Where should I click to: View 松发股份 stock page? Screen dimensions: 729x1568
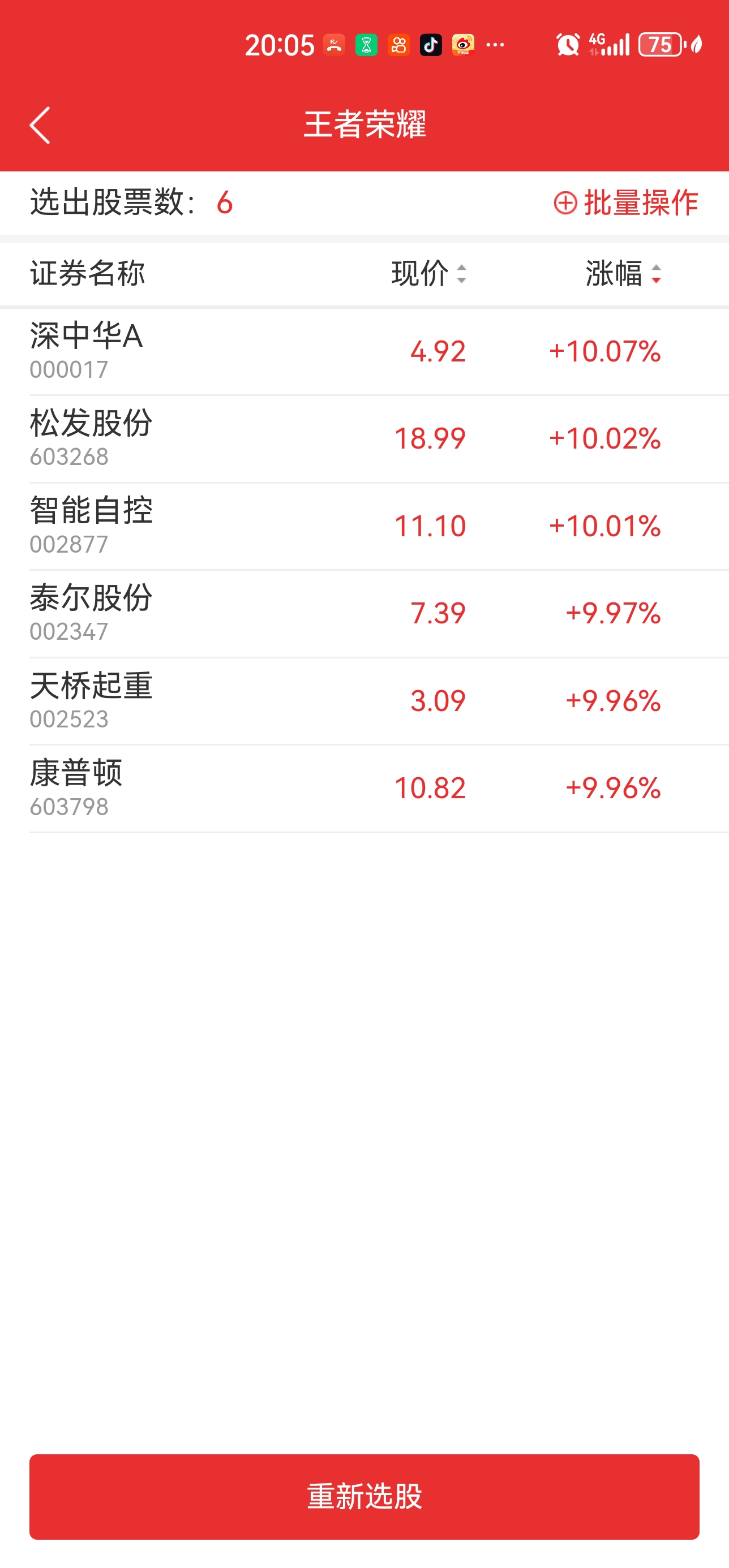[364, 439]
